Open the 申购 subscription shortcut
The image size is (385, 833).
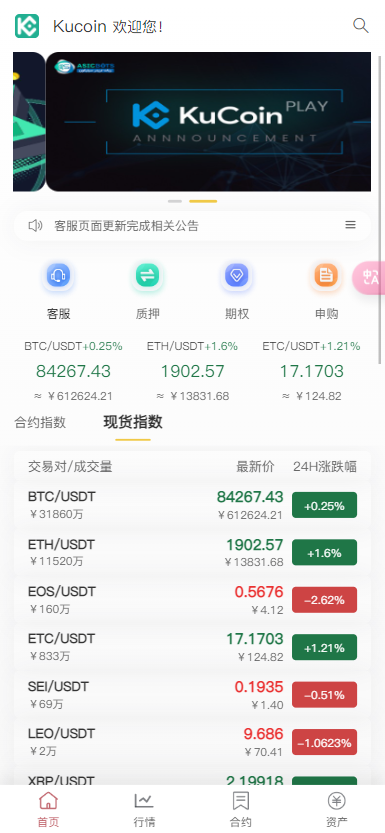[x=326, y=292]
